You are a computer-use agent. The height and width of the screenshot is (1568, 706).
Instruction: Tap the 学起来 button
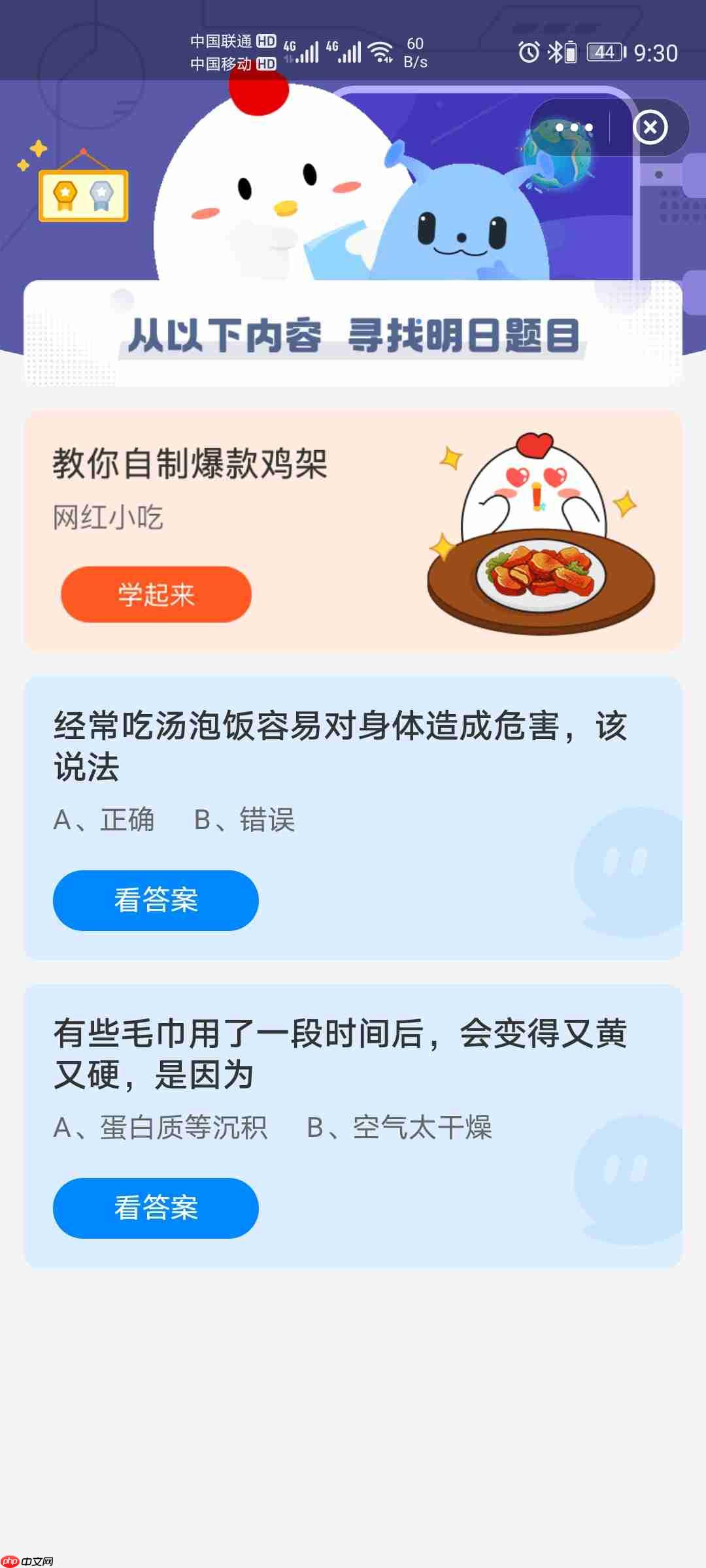click(x=156, y=595)
